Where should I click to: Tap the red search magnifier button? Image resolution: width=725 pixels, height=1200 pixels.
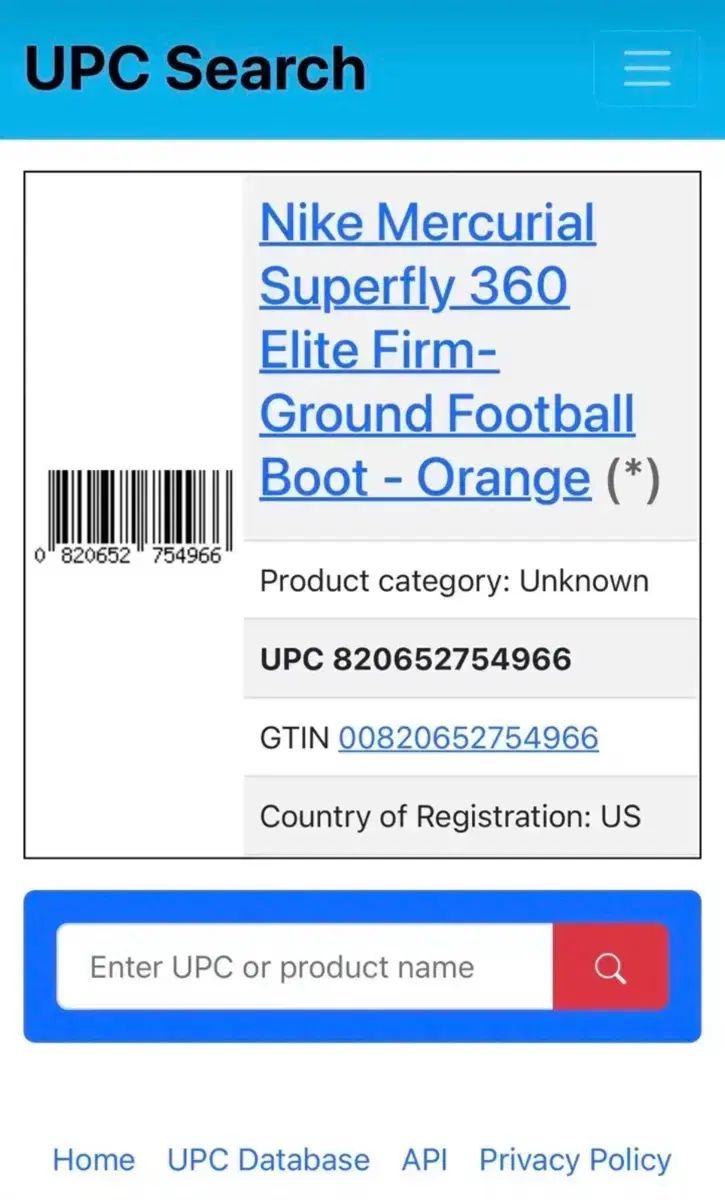(609, 967)
